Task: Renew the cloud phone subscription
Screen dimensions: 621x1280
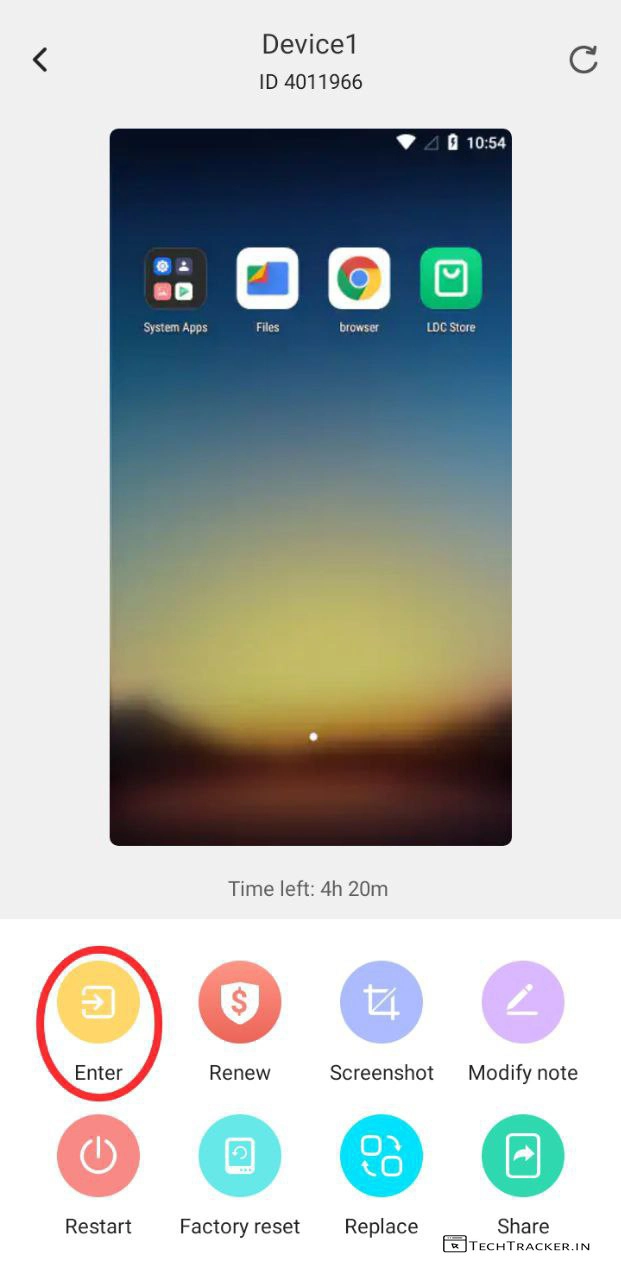Action: point(240,1002)
